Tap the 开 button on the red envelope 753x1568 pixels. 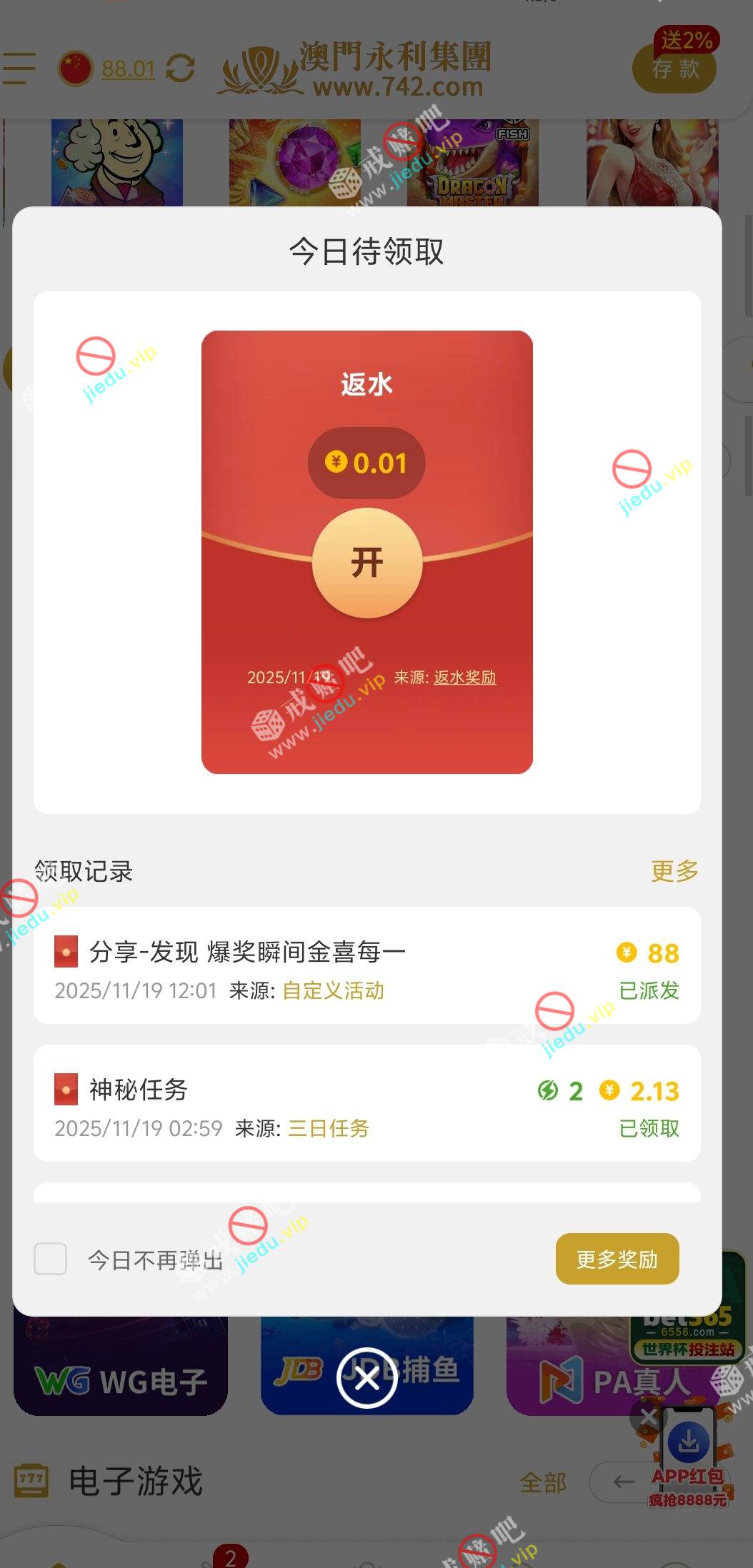tap(367, 563)
